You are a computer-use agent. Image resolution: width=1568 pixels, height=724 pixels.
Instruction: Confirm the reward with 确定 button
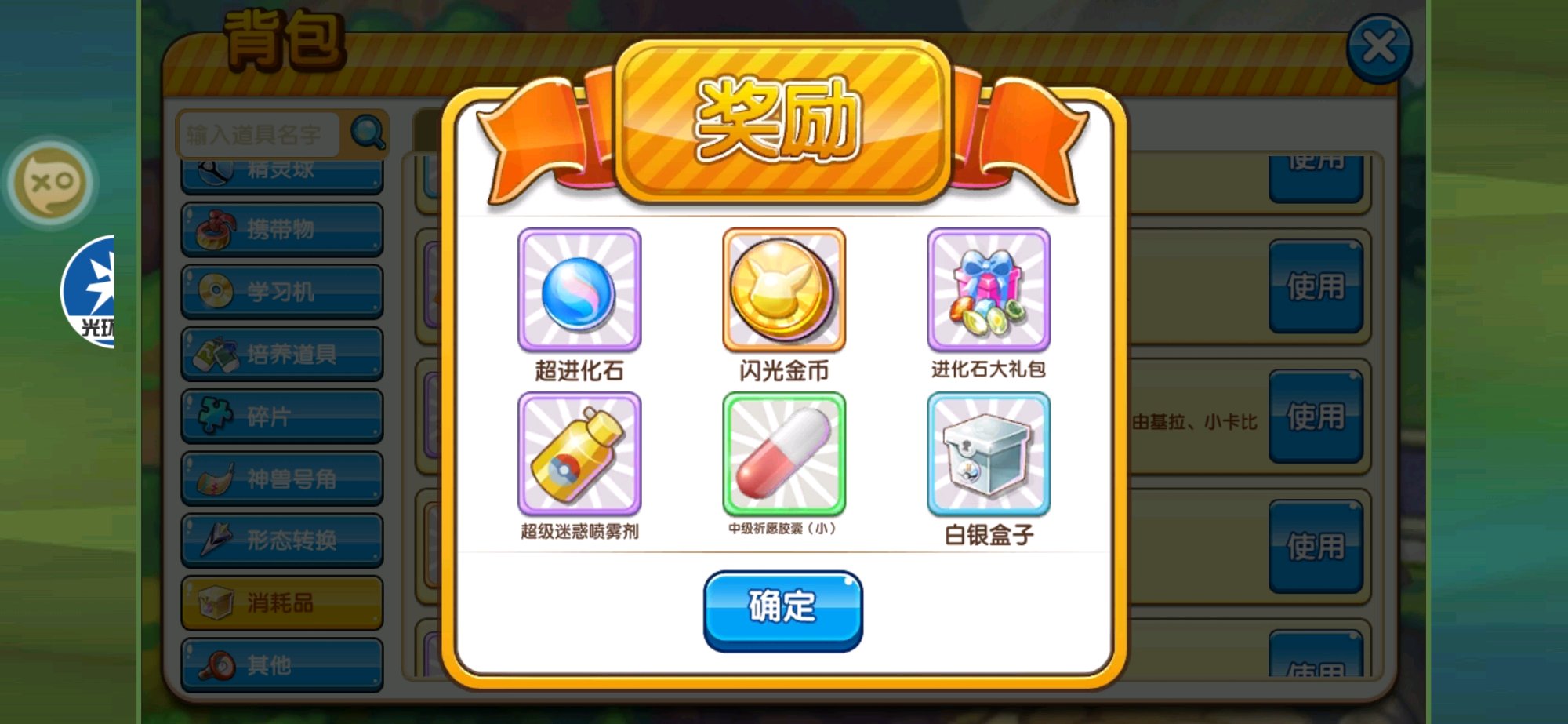click(x=782, y=609)
